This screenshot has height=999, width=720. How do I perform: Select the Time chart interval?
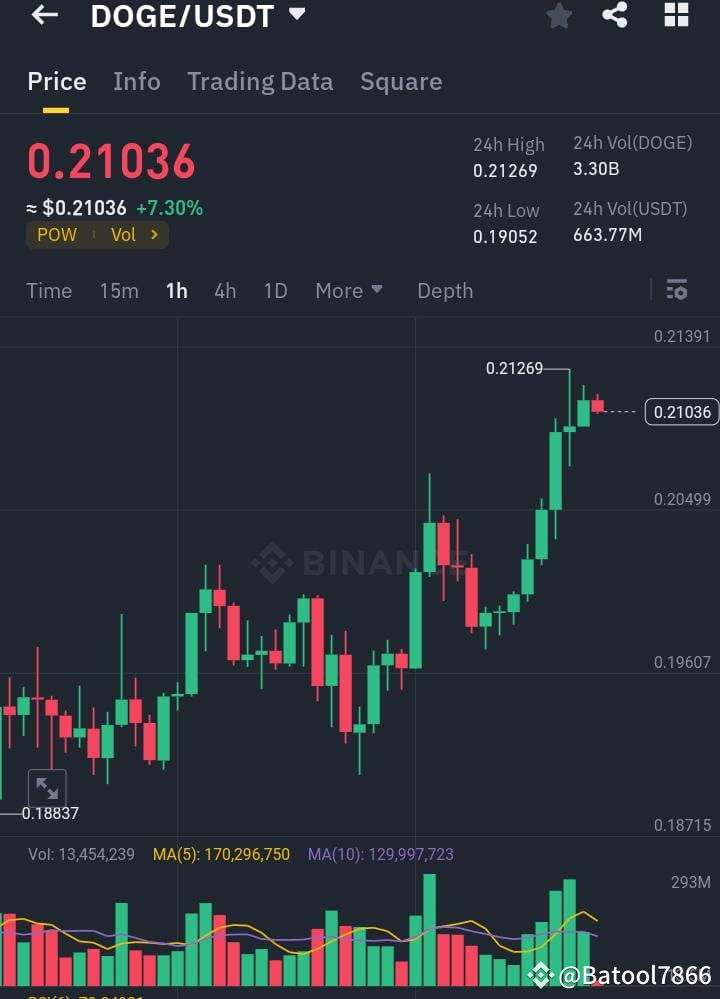point(49,291)
